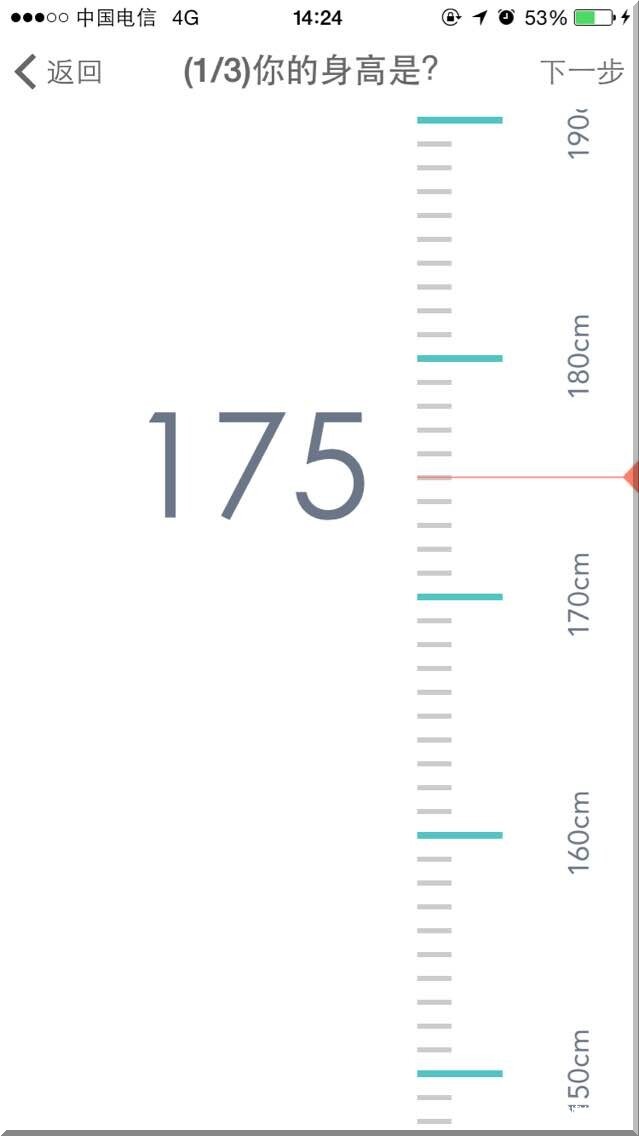The height and width of the screenshot is (1136, 639).
Task: Proceed with 下一步 button
Action: coord(581,72)
